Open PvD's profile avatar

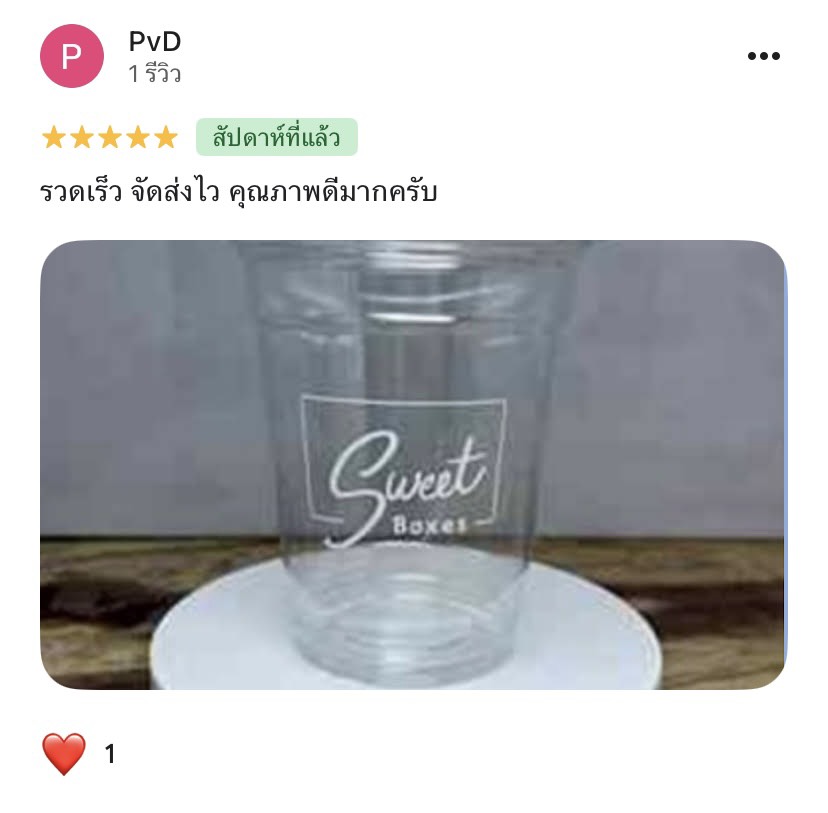(x=72, y=56)
